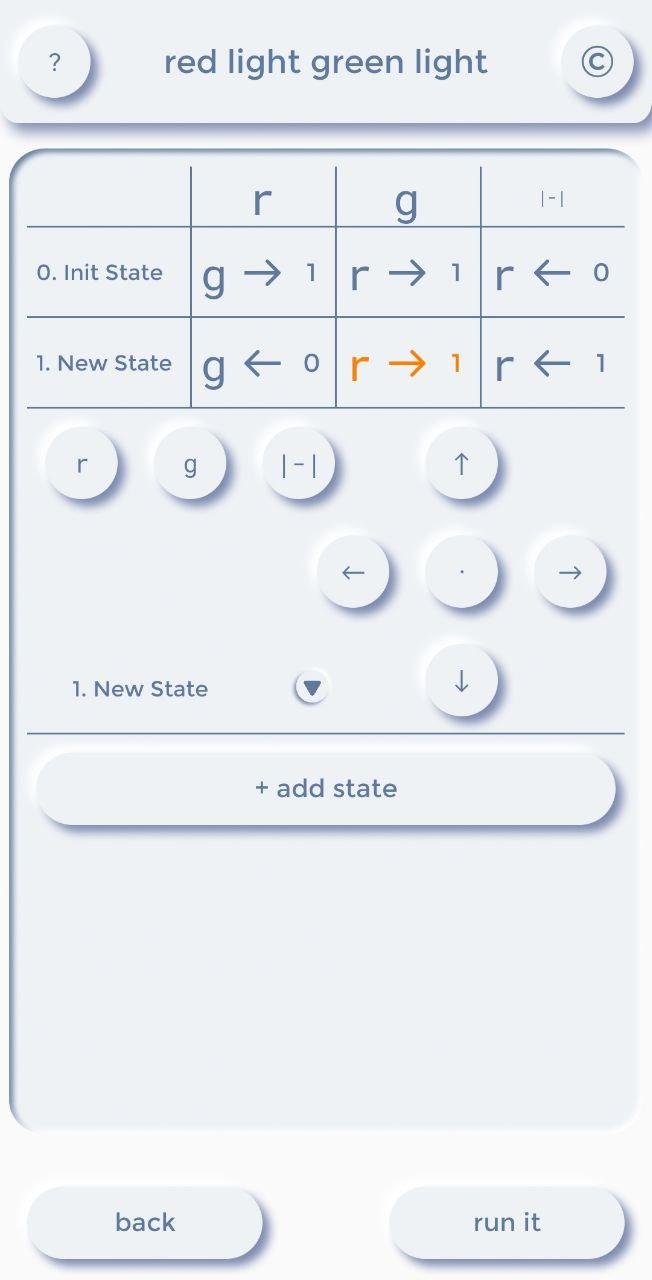652x1280 pixels.
Task: Select the 'g' symbol button
Action: (x=190, y=464)
